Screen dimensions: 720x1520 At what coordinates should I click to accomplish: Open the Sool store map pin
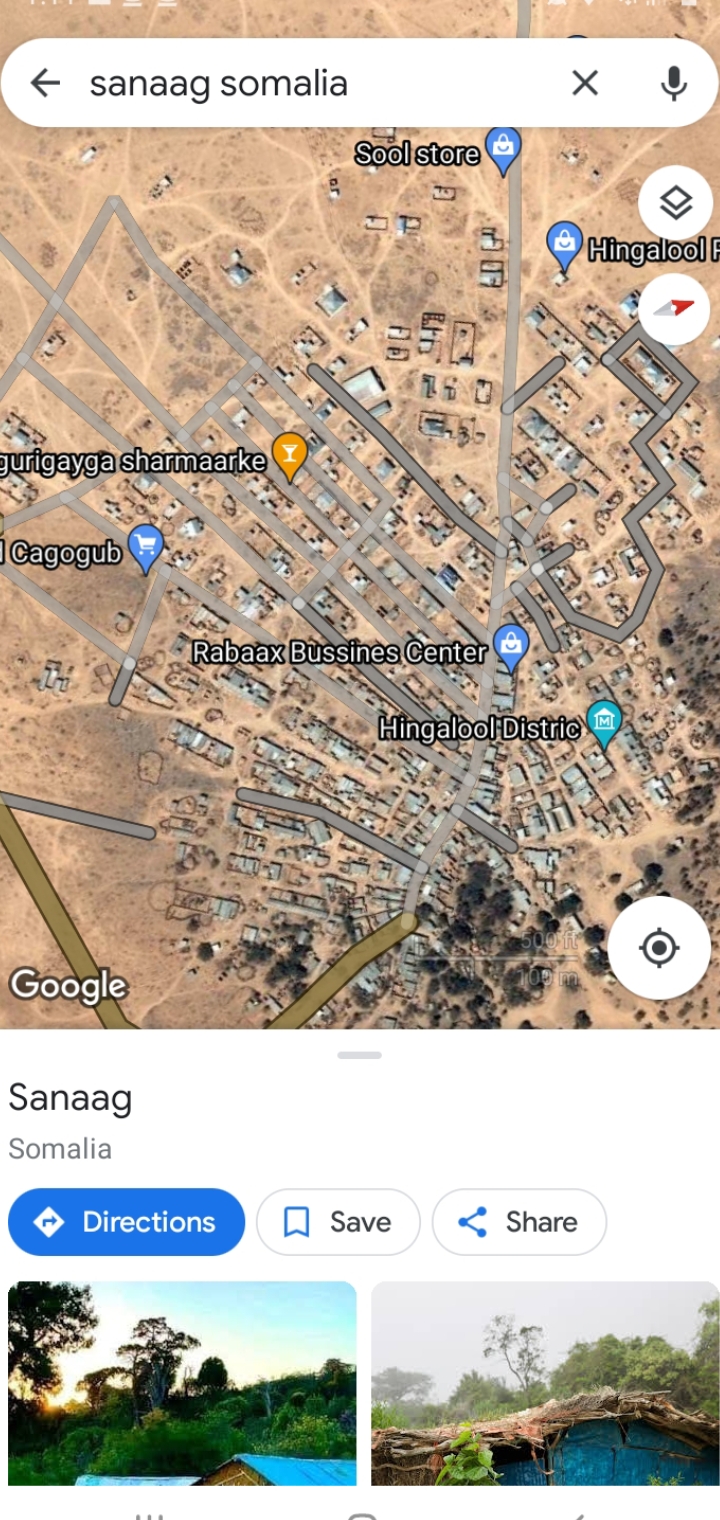[x=503, y=147]
